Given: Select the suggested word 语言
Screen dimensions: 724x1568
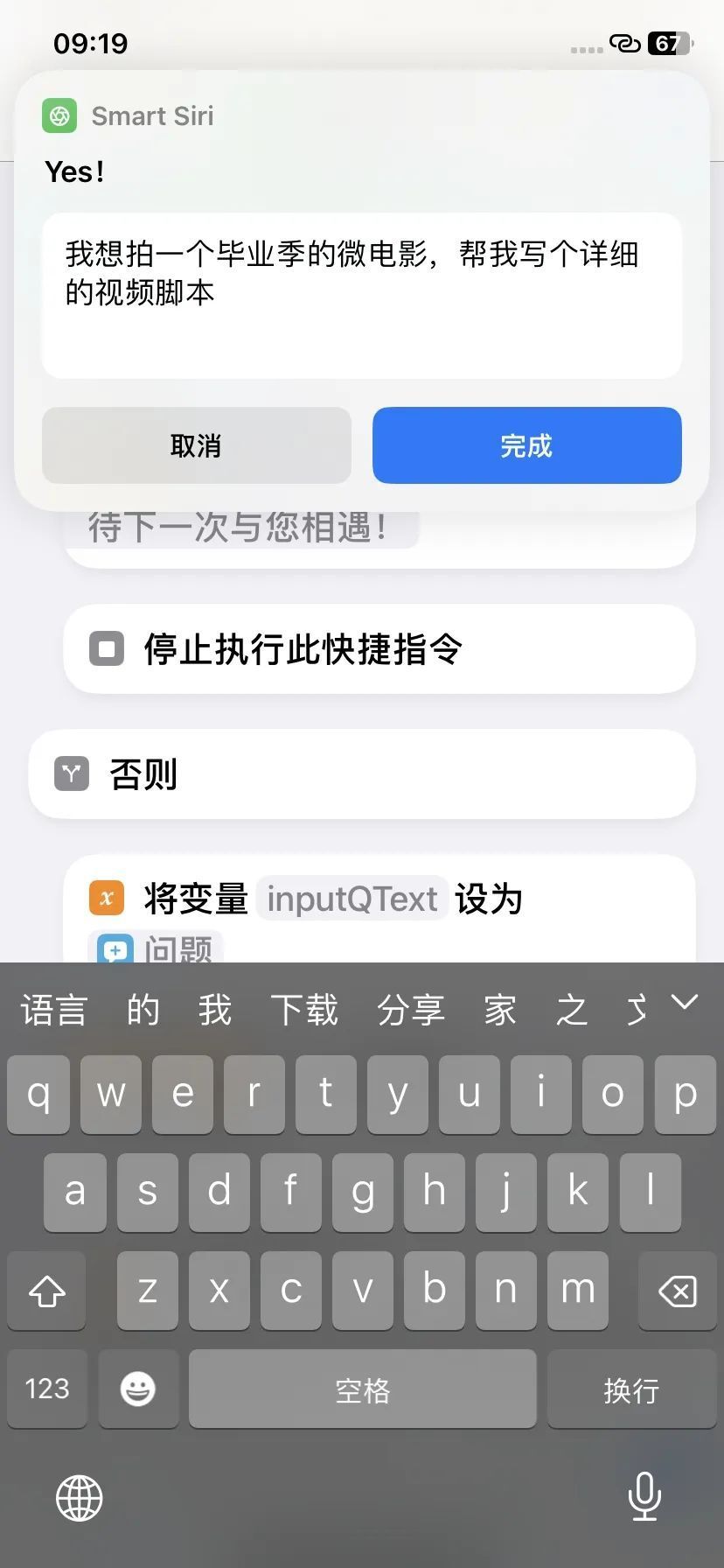Looking at the screenshot, I should (53, 1010).
